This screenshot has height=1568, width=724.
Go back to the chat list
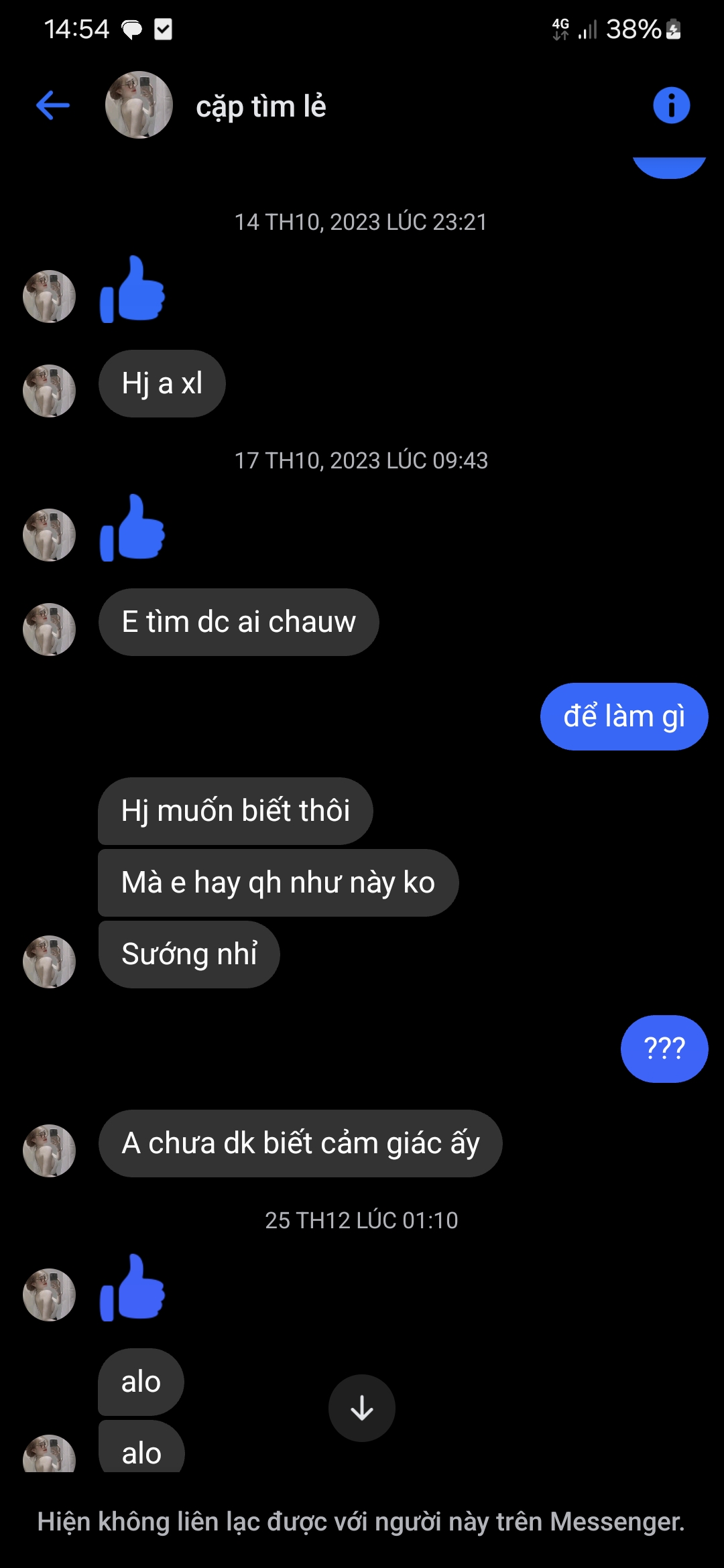53,105
